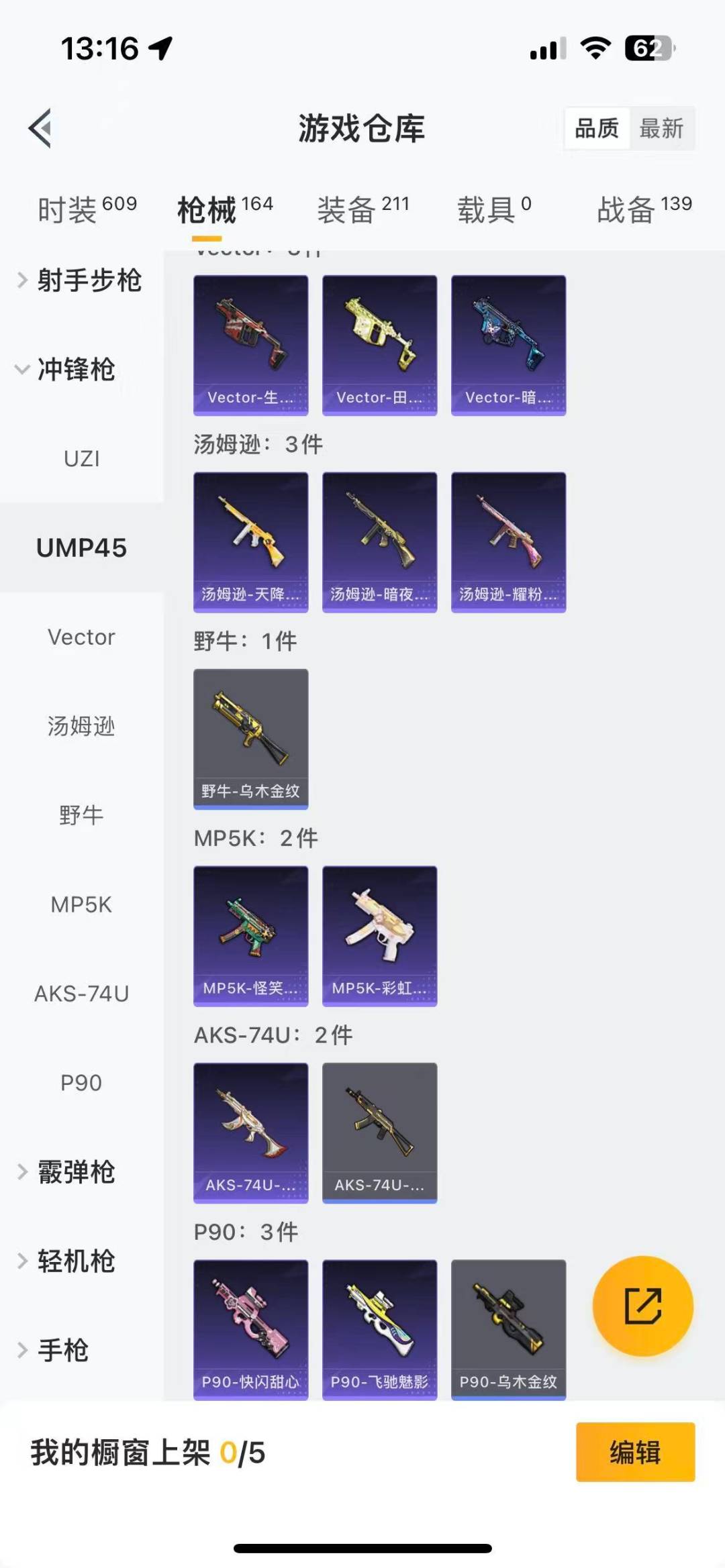Go back from 游戏仓库
Screen dimensions: 725x1568
(40, 127)
